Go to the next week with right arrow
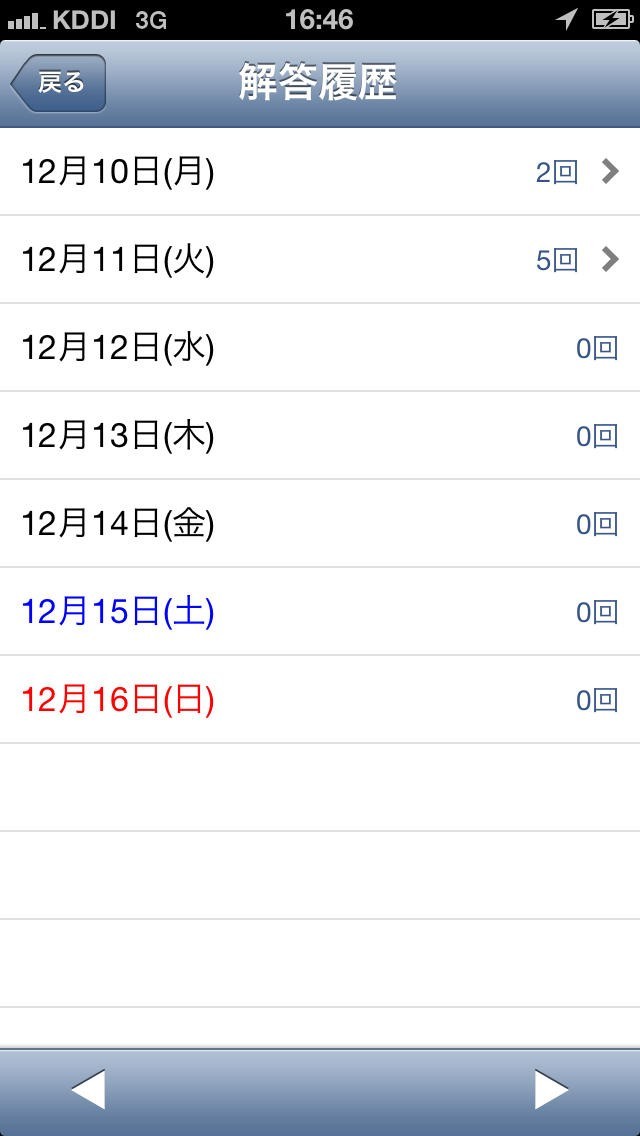640x1136 pixels. click(x=551, y=1089)
